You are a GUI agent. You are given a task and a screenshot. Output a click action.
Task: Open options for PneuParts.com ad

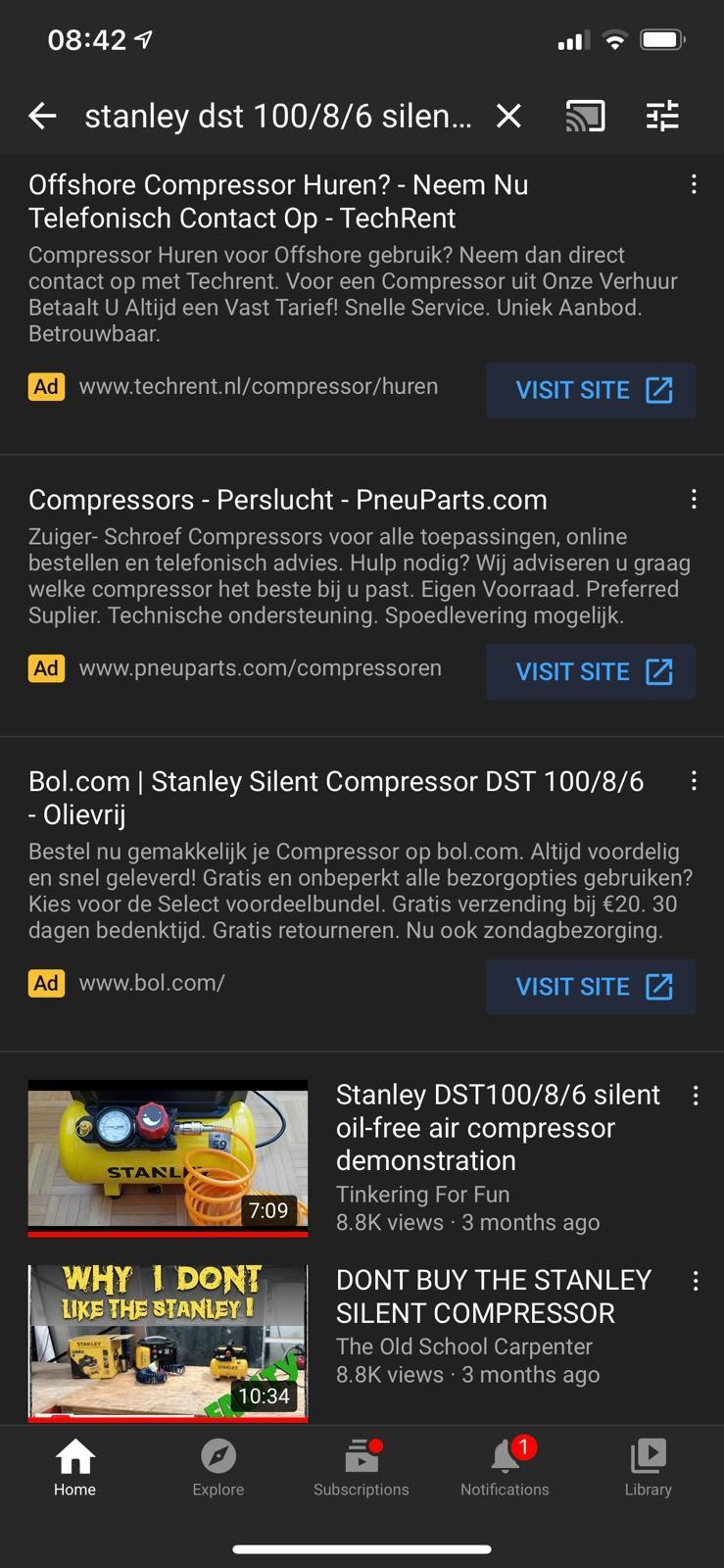pyautogui.click(x=694, y=500)
